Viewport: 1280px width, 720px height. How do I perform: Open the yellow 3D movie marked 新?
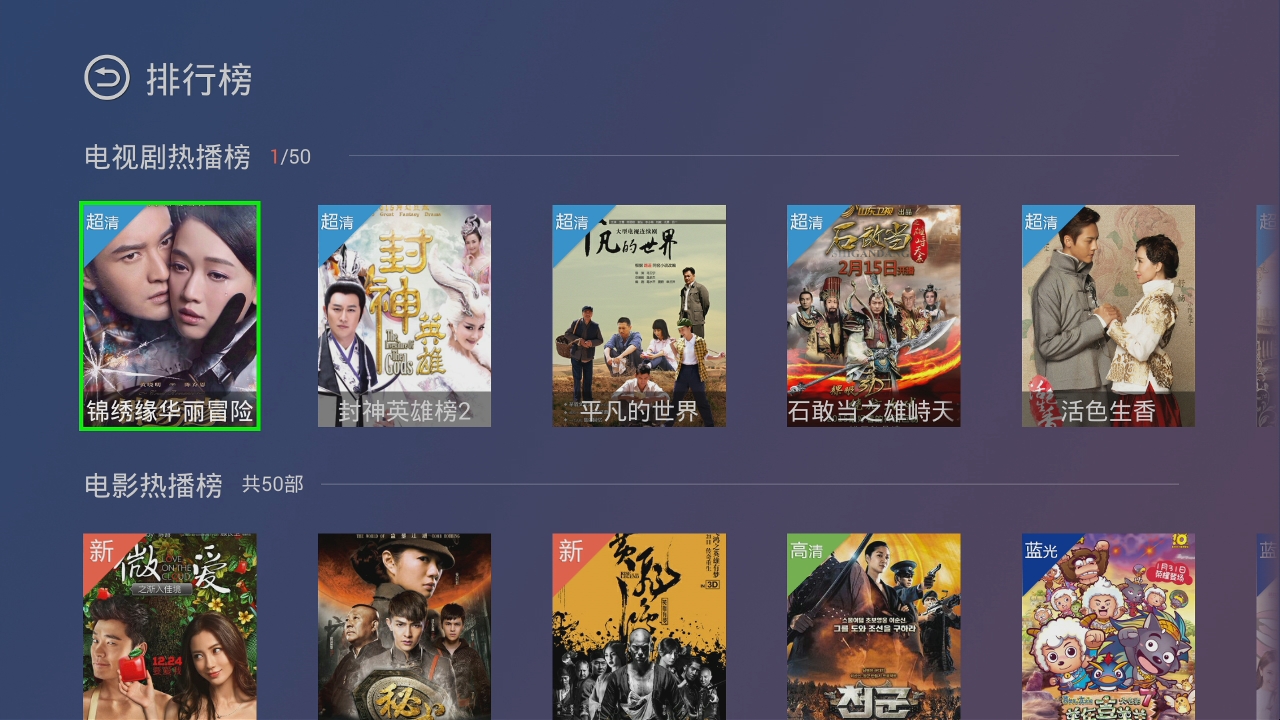(x=639, y=626)
